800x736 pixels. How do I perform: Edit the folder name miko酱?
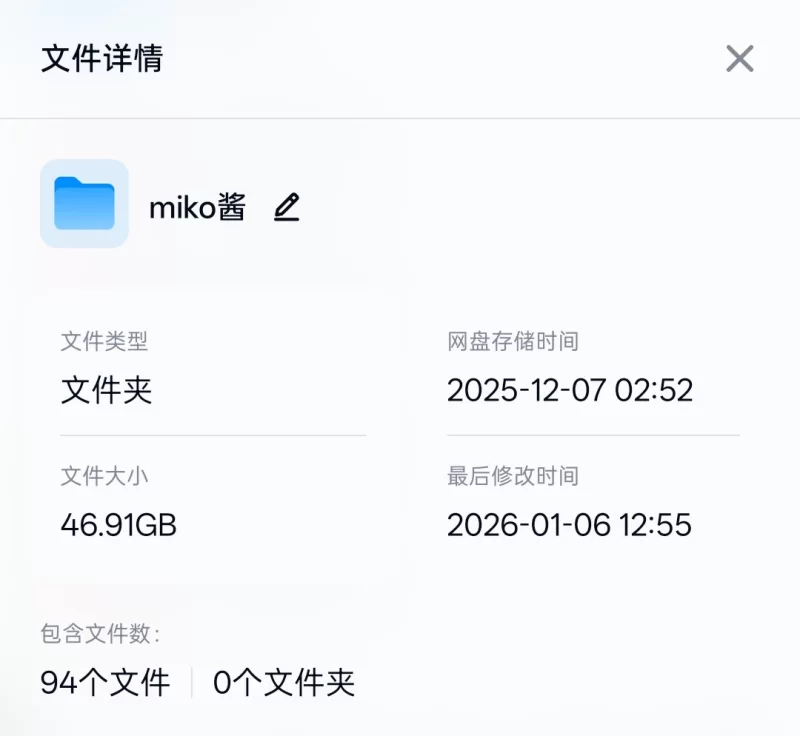click(287, 208)
